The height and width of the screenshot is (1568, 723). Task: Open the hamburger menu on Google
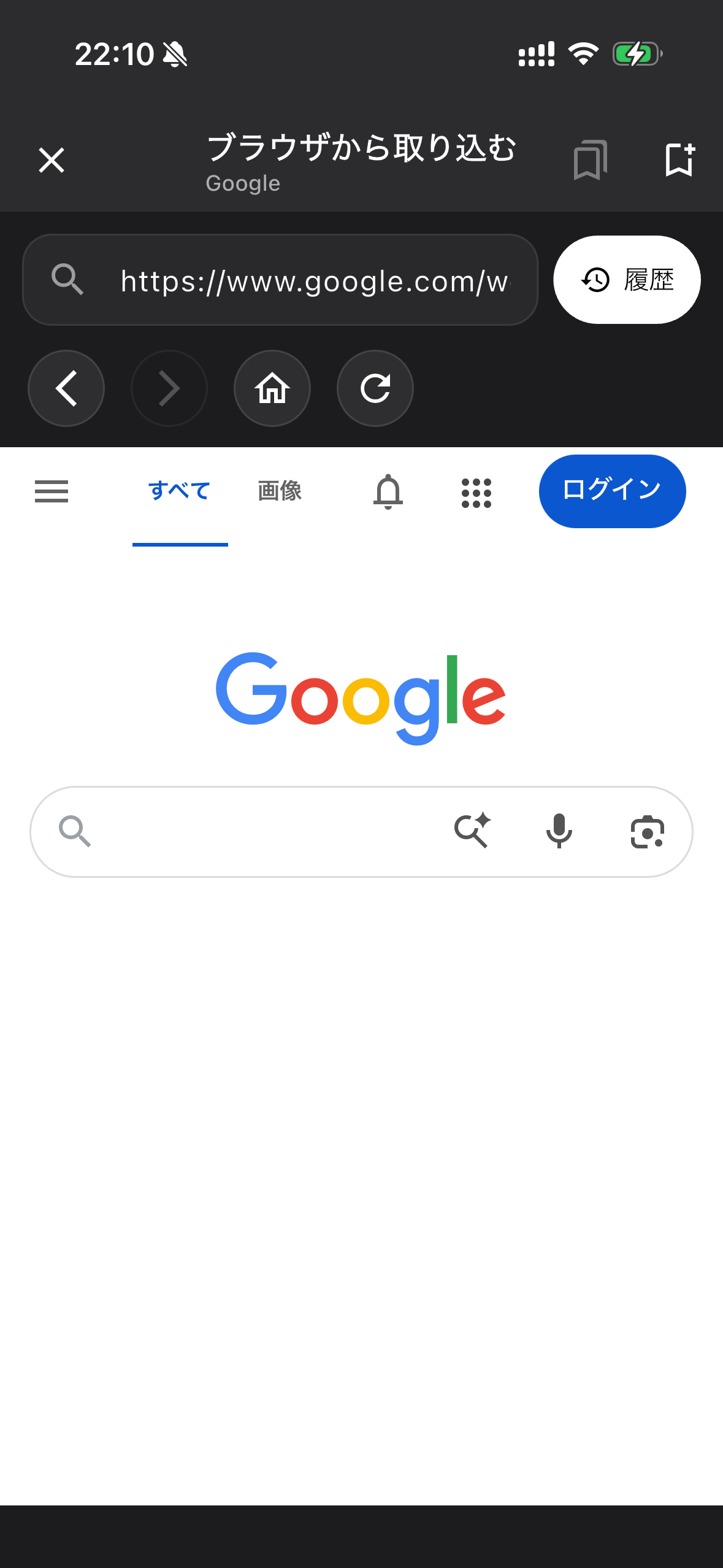coord(52,491)
